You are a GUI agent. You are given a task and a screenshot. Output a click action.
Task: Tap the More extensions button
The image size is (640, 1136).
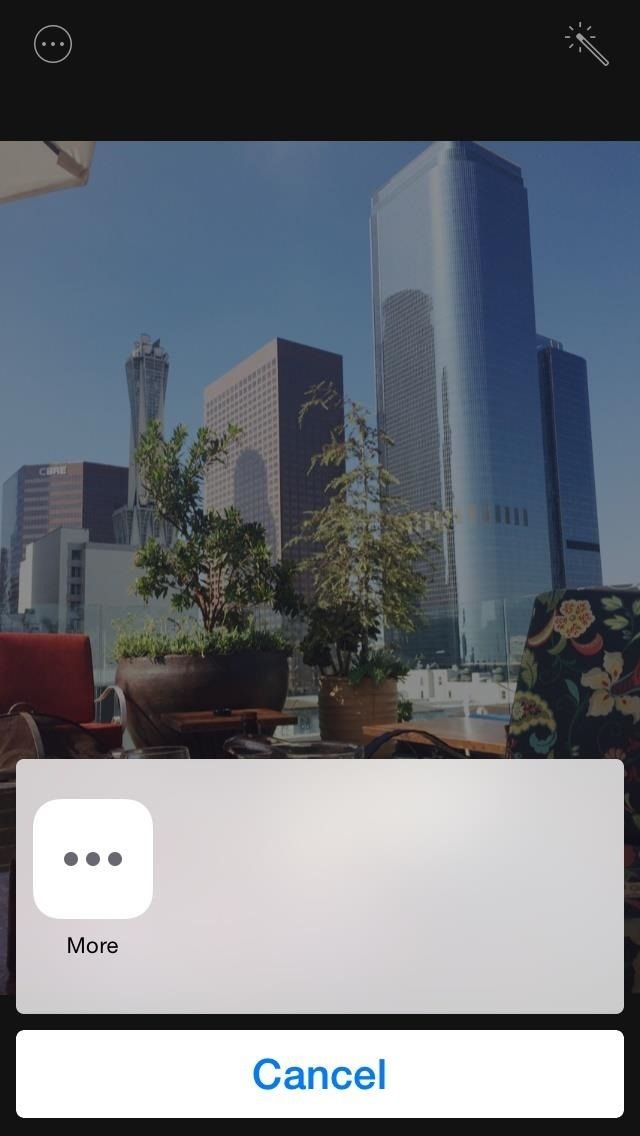(x=93, y=859)
